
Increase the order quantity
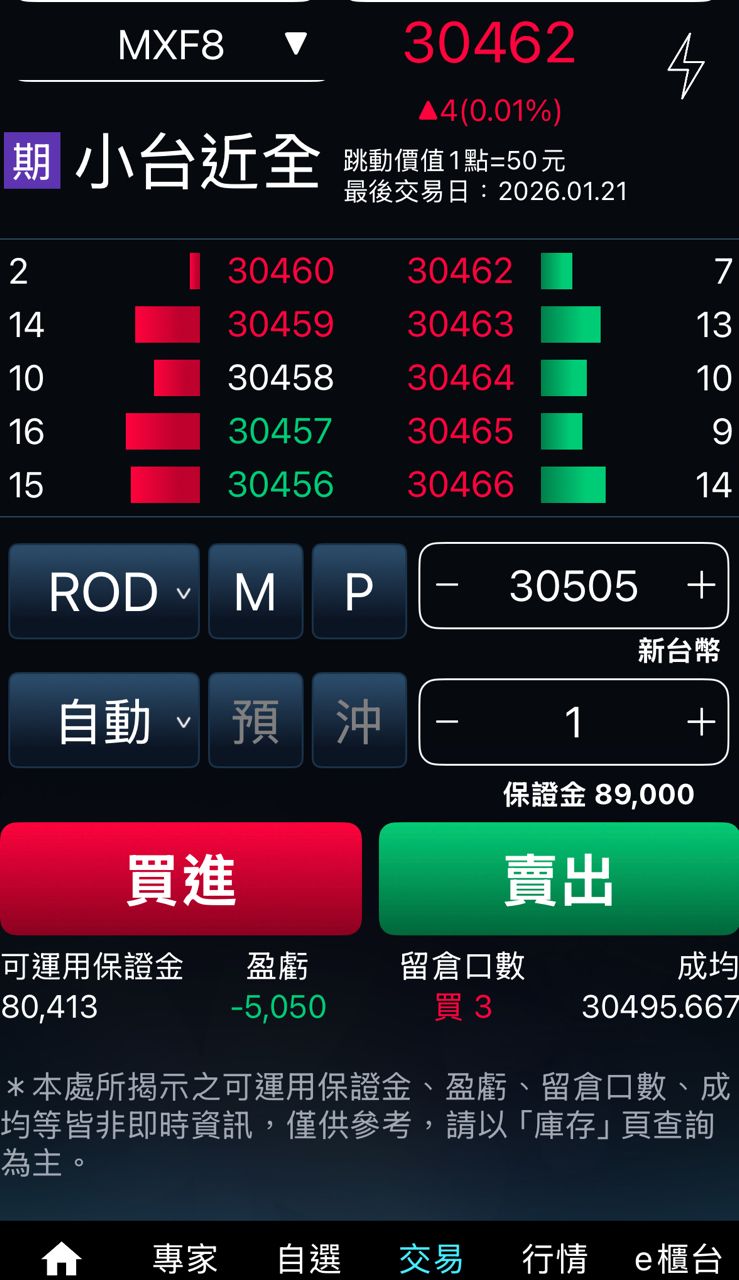point(701,722)
